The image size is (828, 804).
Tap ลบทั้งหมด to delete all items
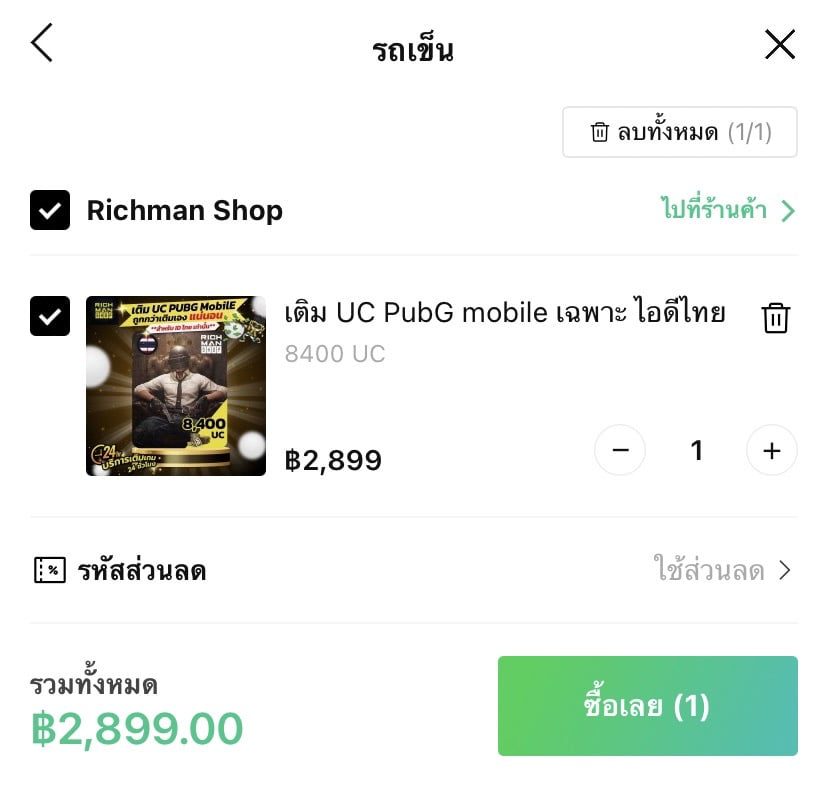[680, 132]
